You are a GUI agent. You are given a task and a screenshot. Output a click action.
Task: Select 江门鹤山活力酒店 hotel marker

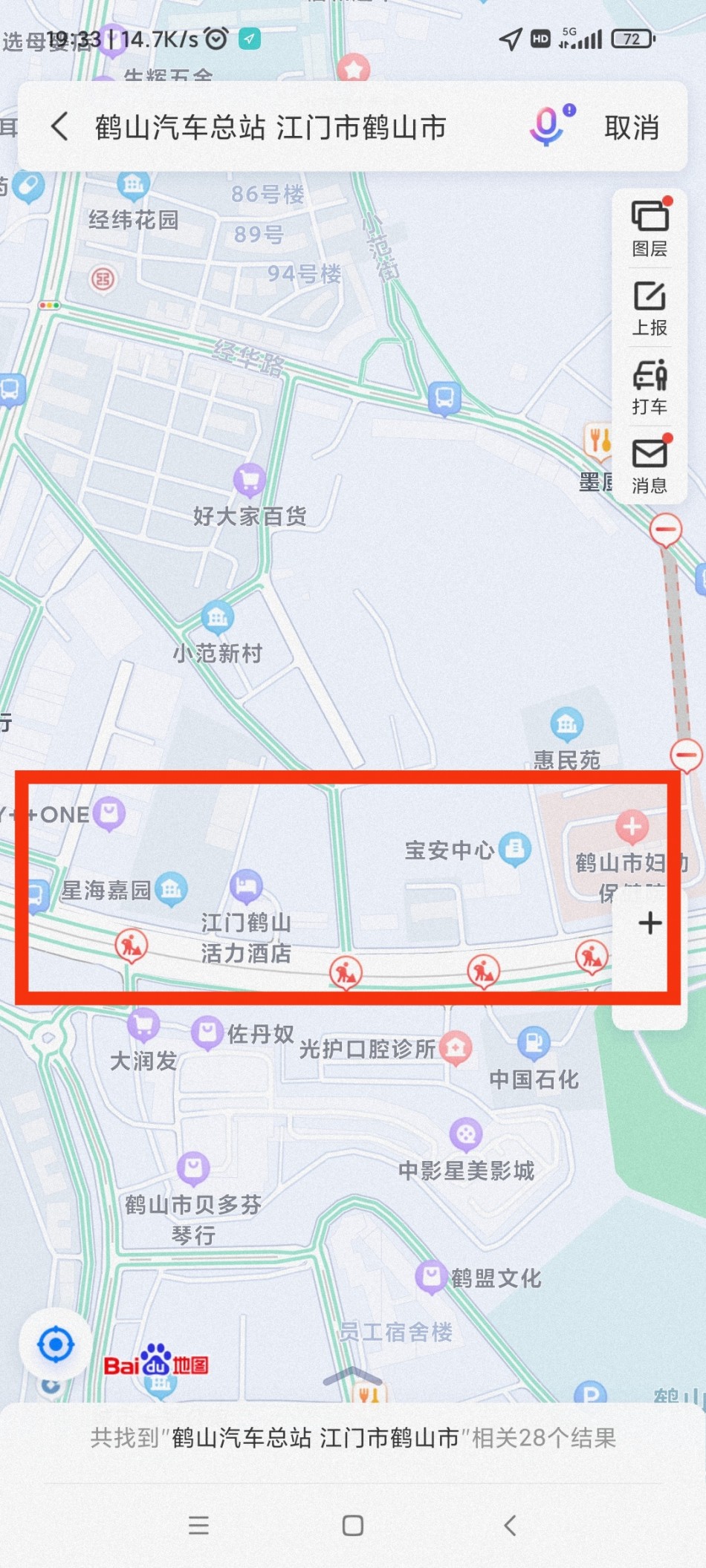246,887
